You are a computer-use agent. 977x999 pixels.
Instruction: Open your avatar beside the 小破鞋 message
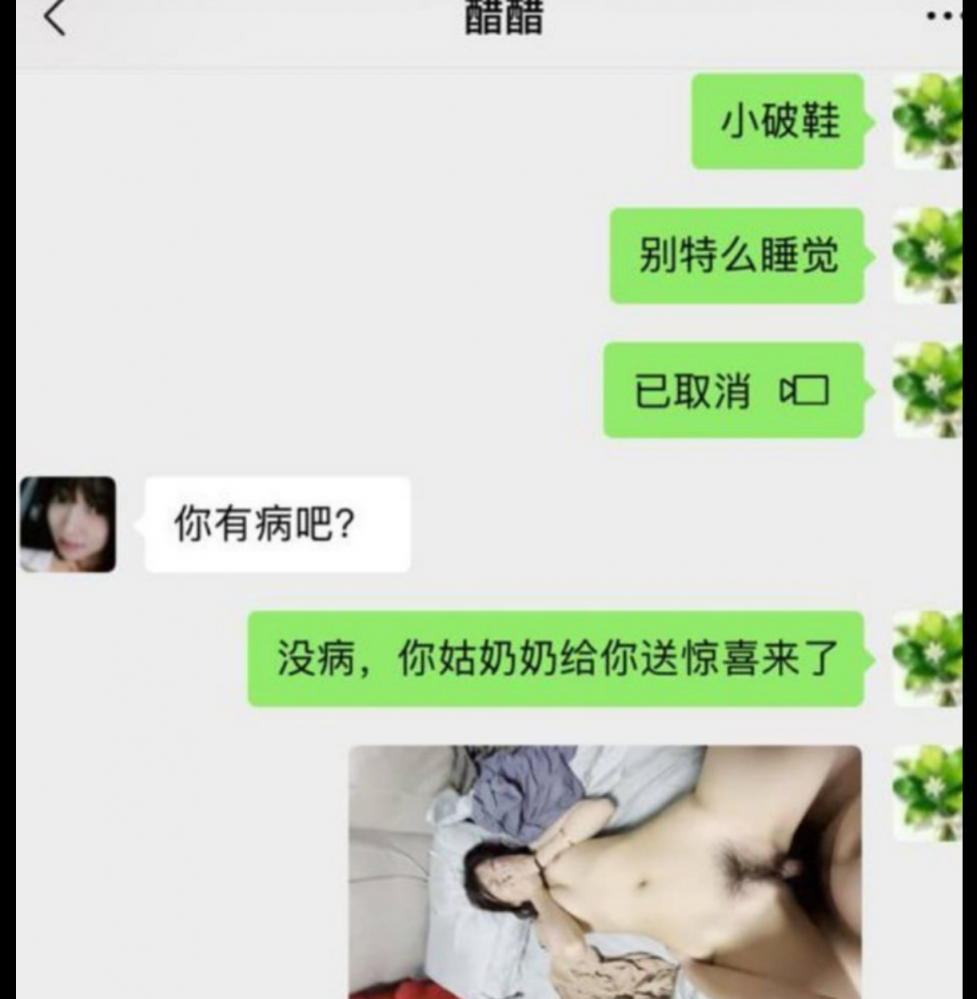(927, 121)
